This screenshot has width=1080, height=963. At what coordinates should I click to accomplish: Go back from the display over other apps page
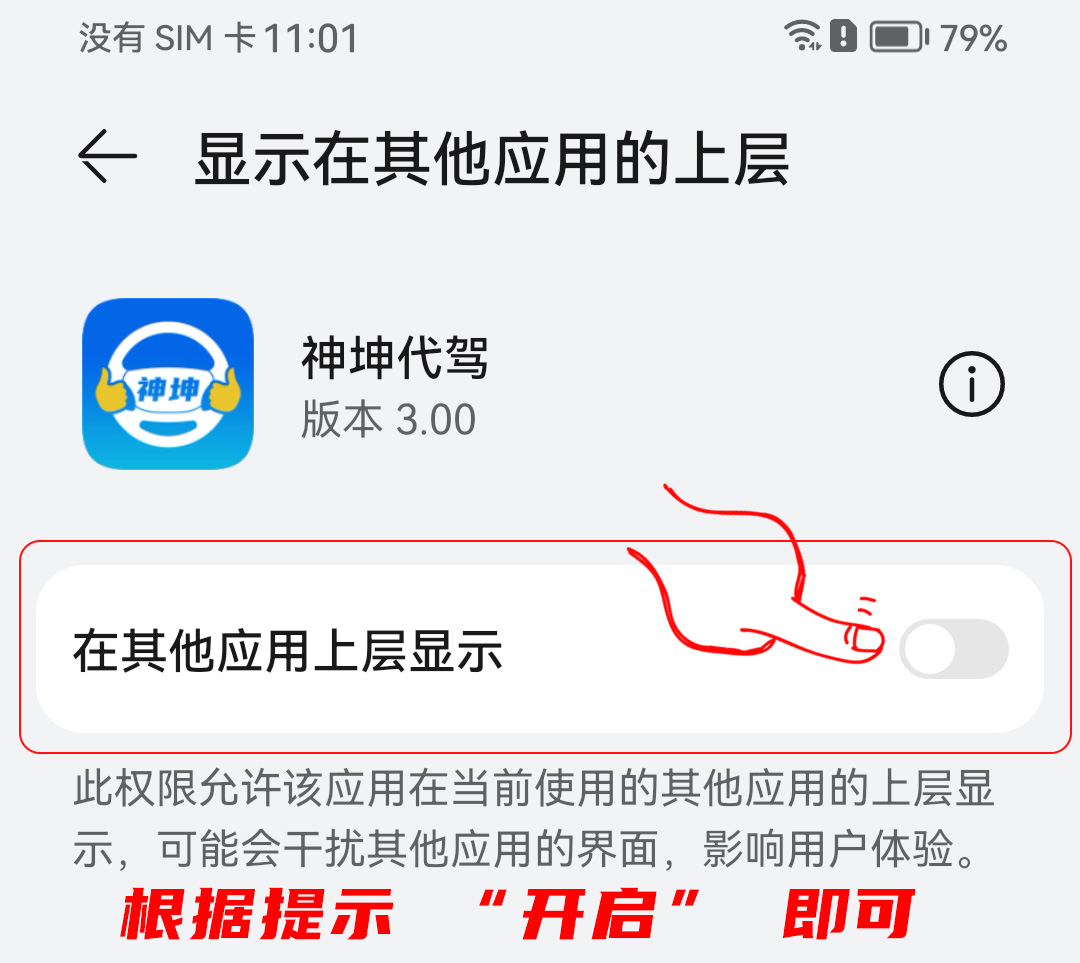click(x=106, y=158)
